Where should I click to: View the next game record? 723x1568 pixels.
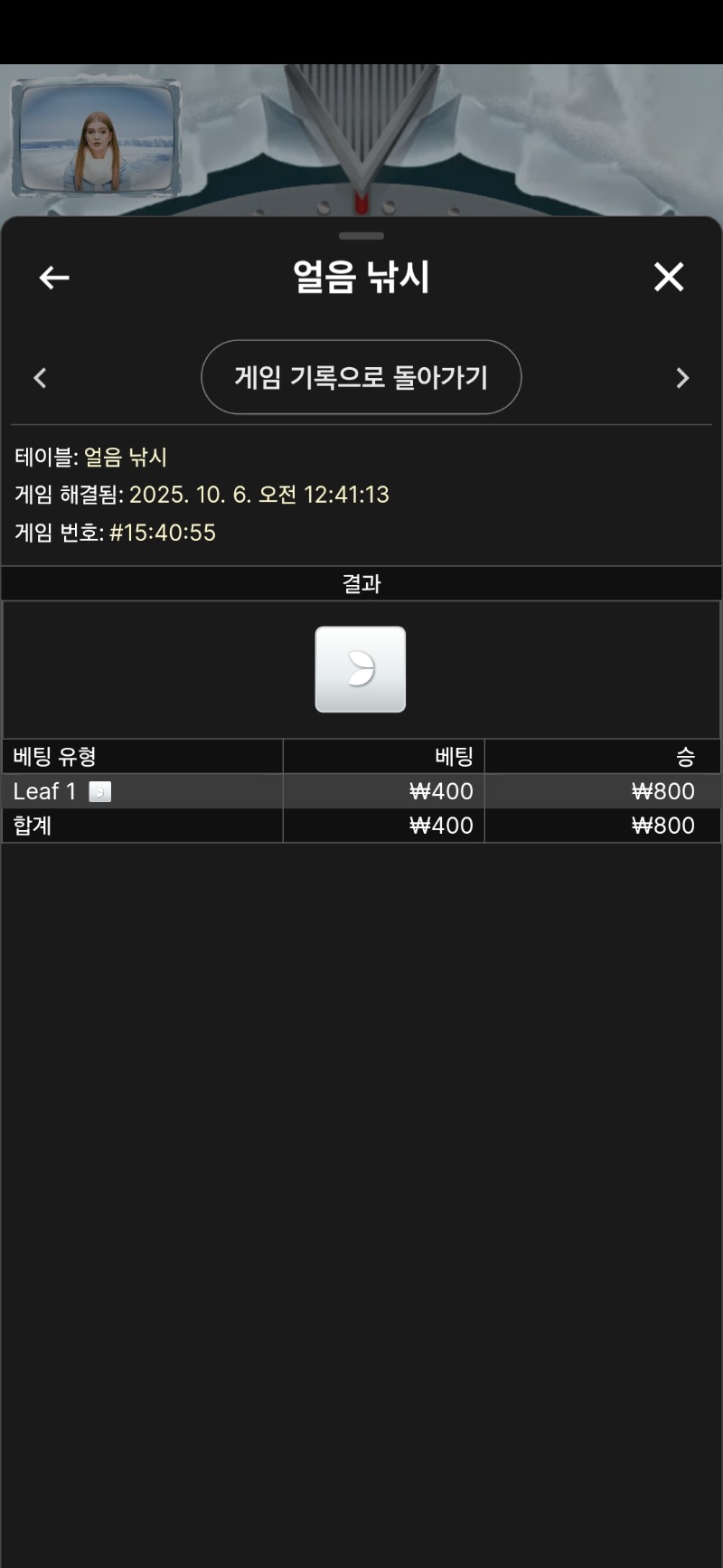(682, 378)
